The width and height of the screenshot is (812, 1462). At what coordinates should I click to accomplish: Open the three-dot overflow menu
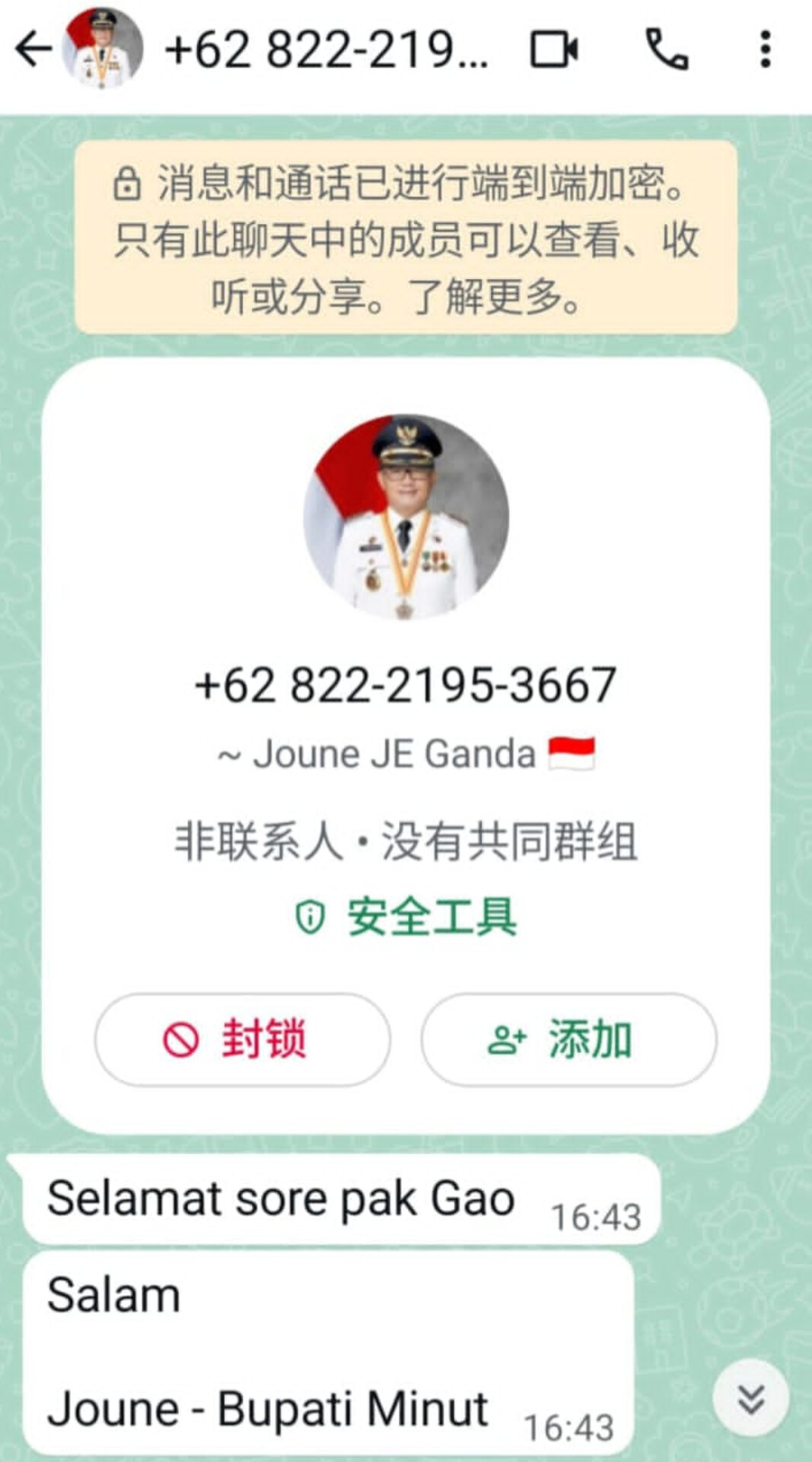click(766, 50)
